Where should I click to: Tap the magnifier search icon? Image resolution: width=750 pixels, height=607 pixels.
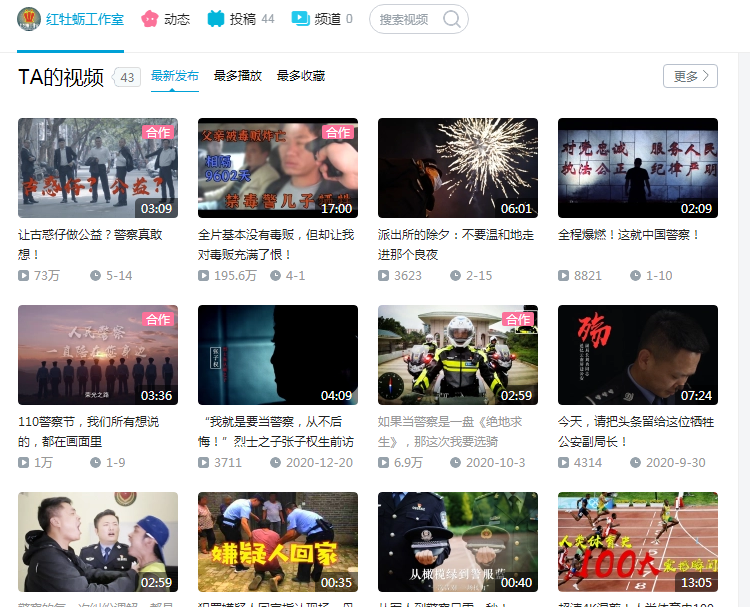[x=452, y=19]
